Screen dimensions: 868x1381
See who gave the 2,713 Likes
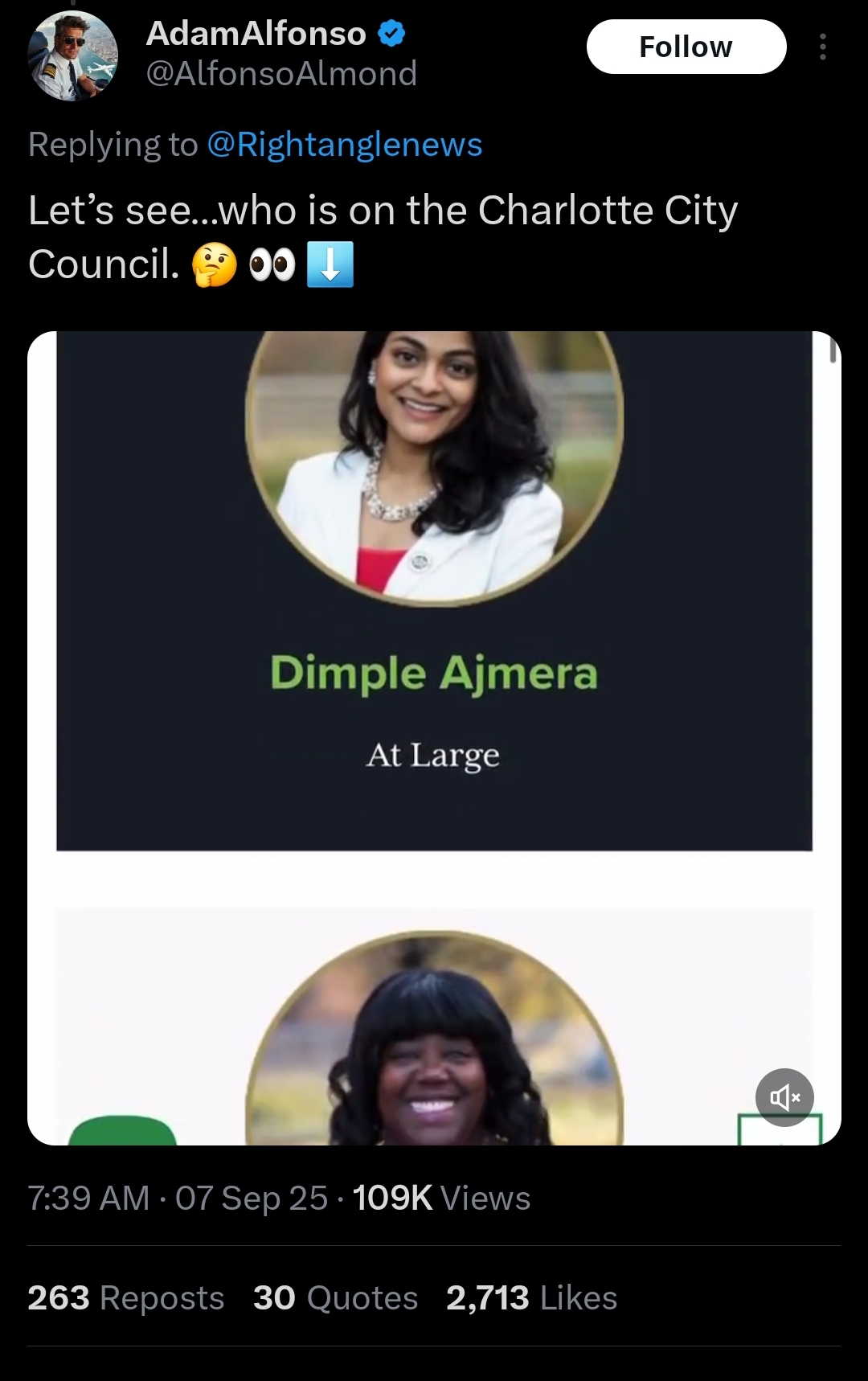531,1297
